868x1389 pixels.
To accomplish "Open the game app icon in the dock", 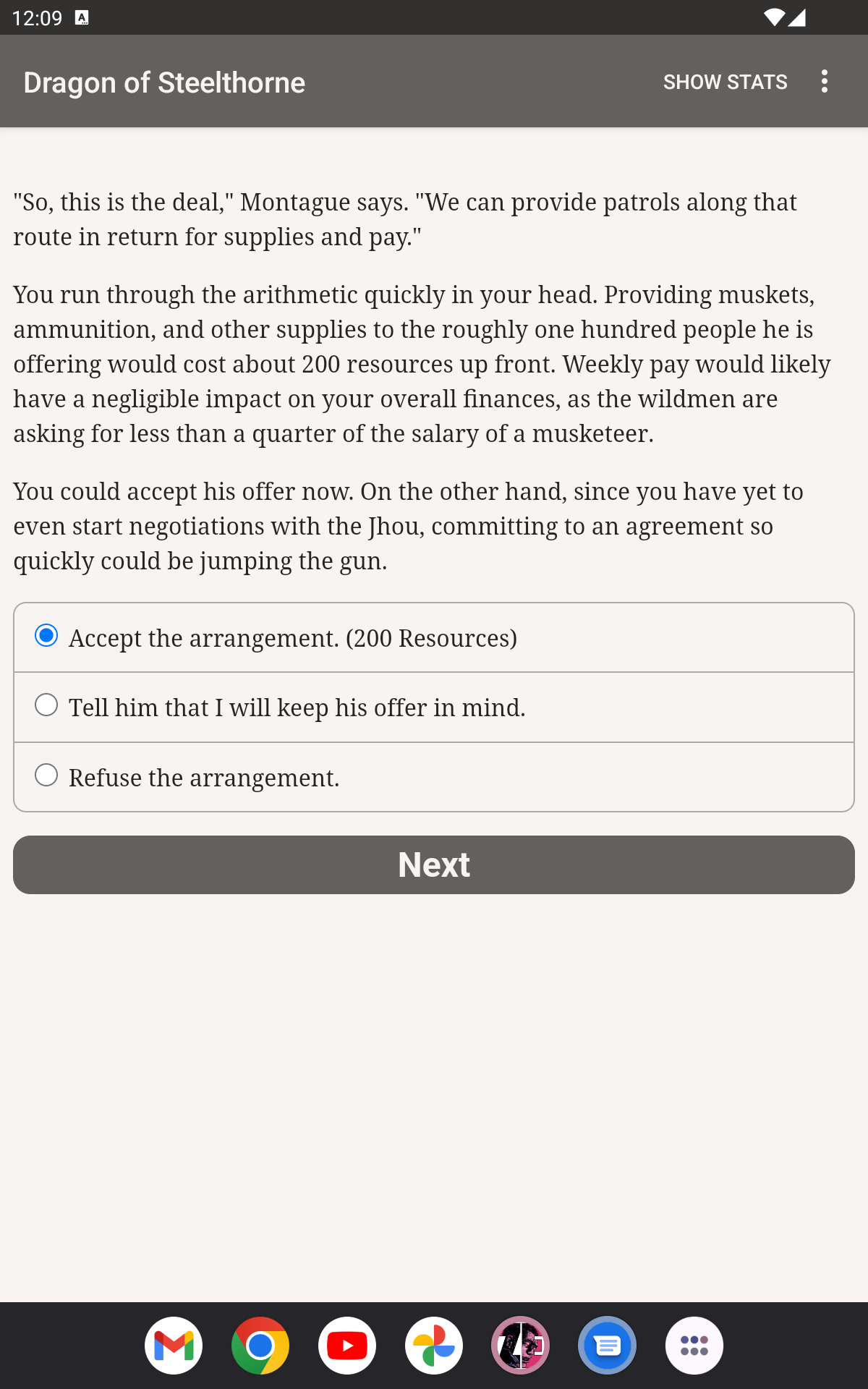I will 521,1346.
